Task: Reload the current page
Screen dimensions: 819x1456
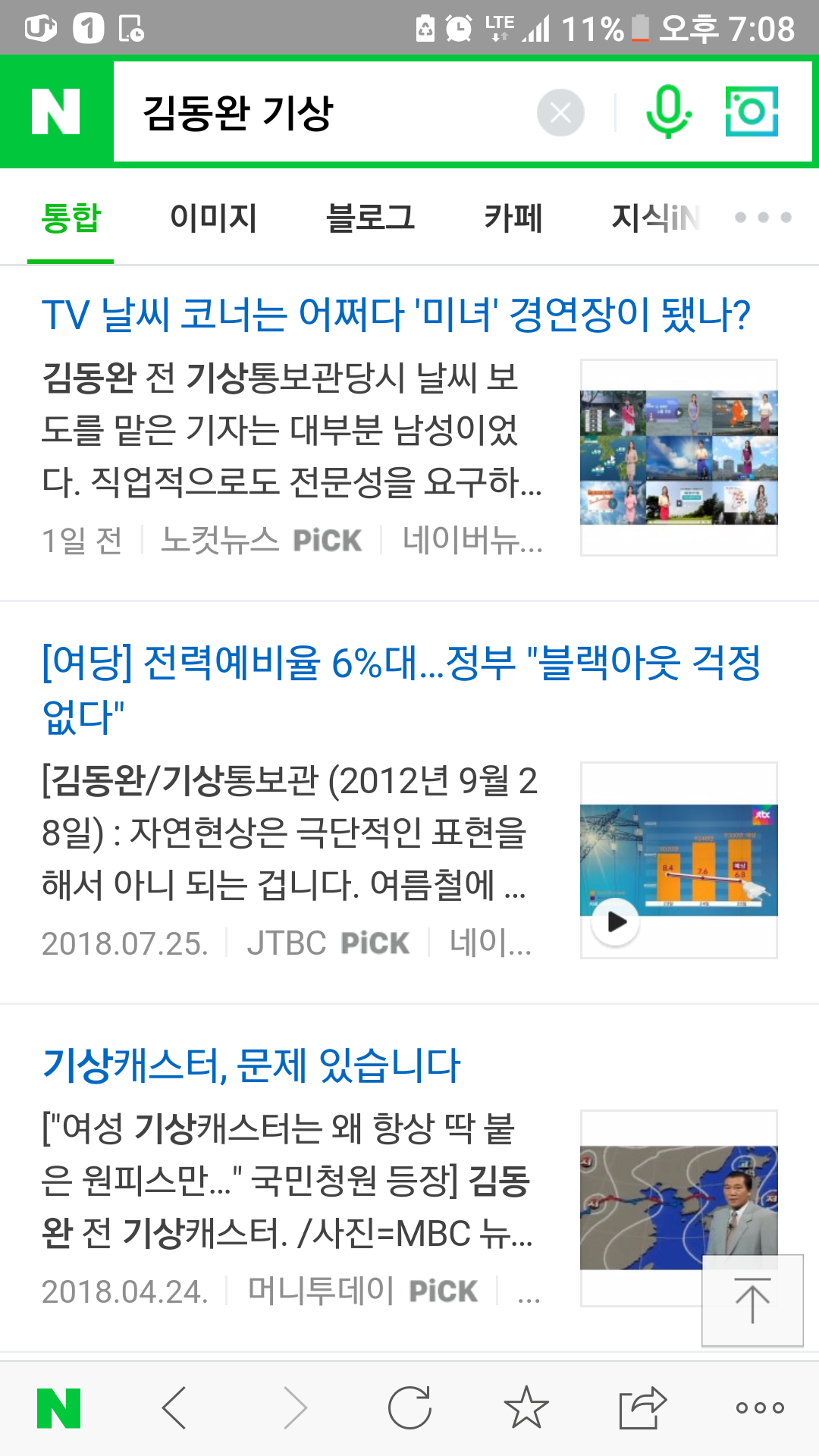Action: (x=409, y=1408)
